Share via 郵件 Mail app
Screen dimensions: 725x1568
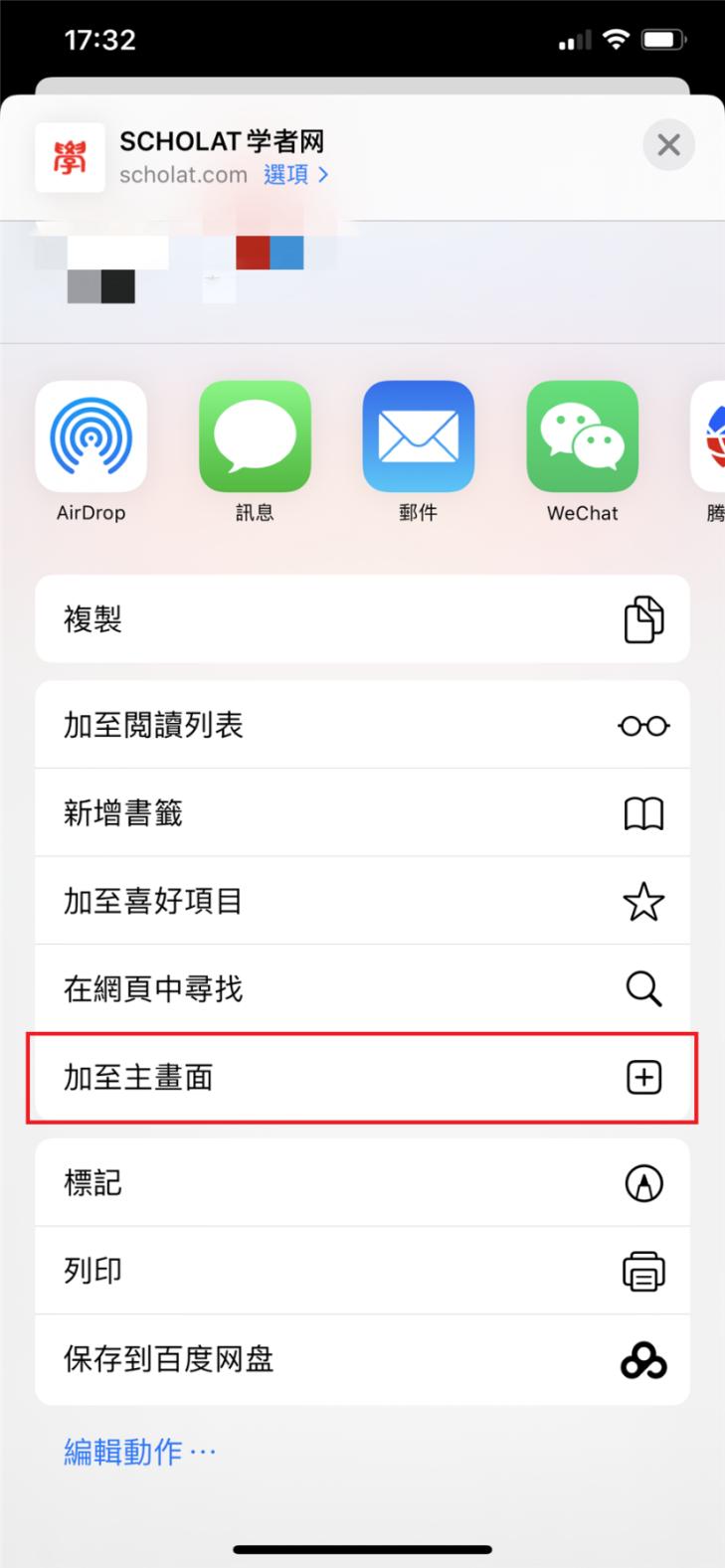click(418, 437)
